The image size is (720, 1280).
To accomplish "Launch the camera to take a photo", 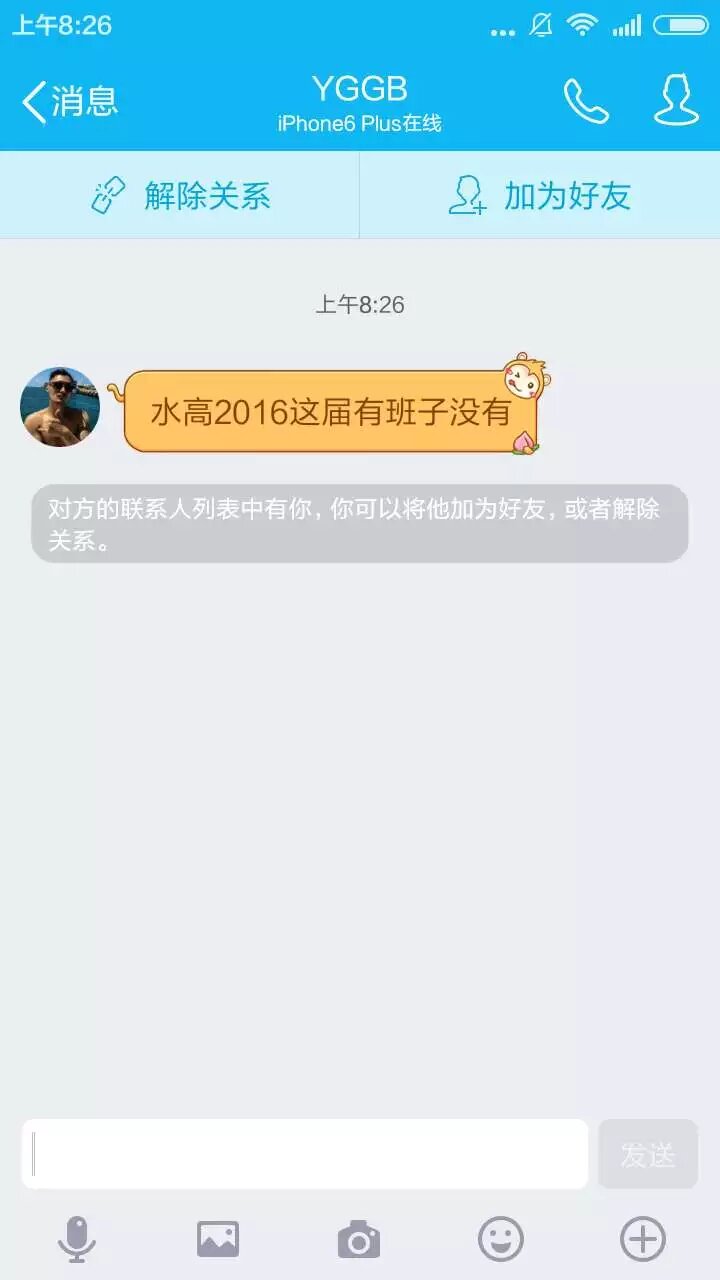I will [x=359, y=1240].
